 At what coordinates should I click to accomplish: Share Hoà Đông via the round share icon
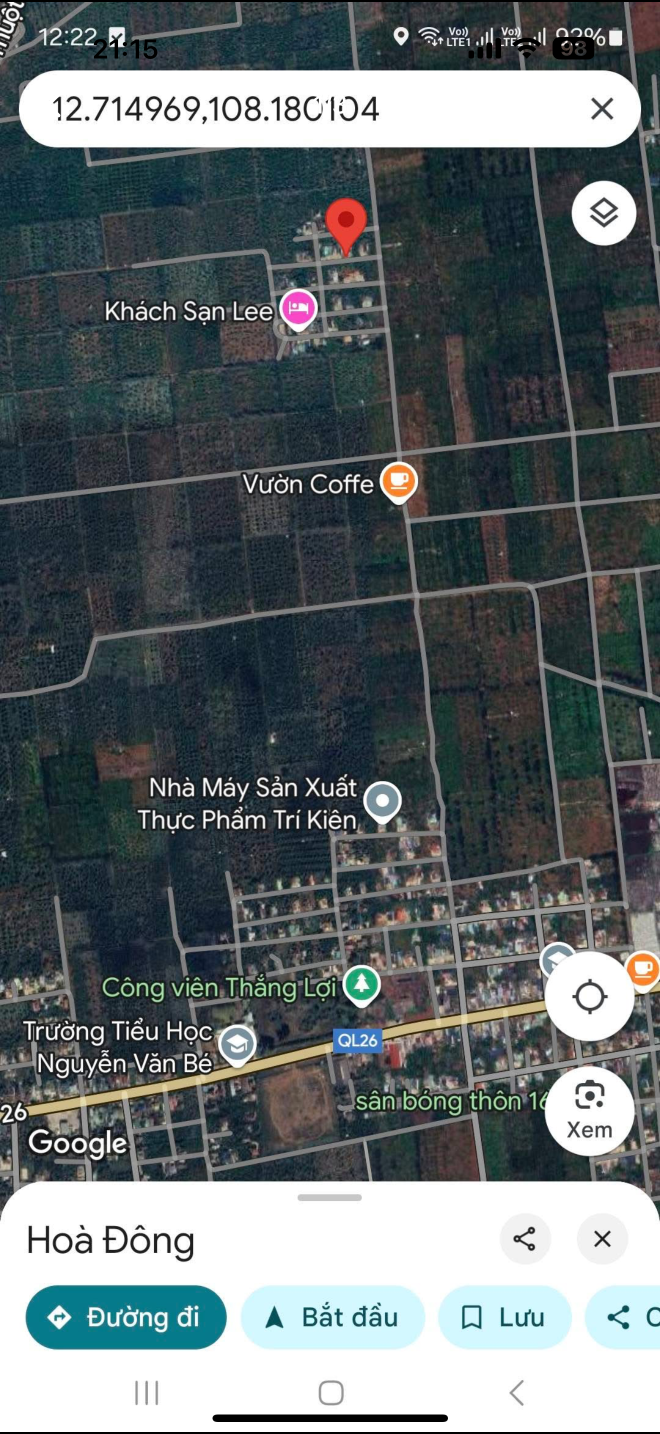tap(525, 1239)
